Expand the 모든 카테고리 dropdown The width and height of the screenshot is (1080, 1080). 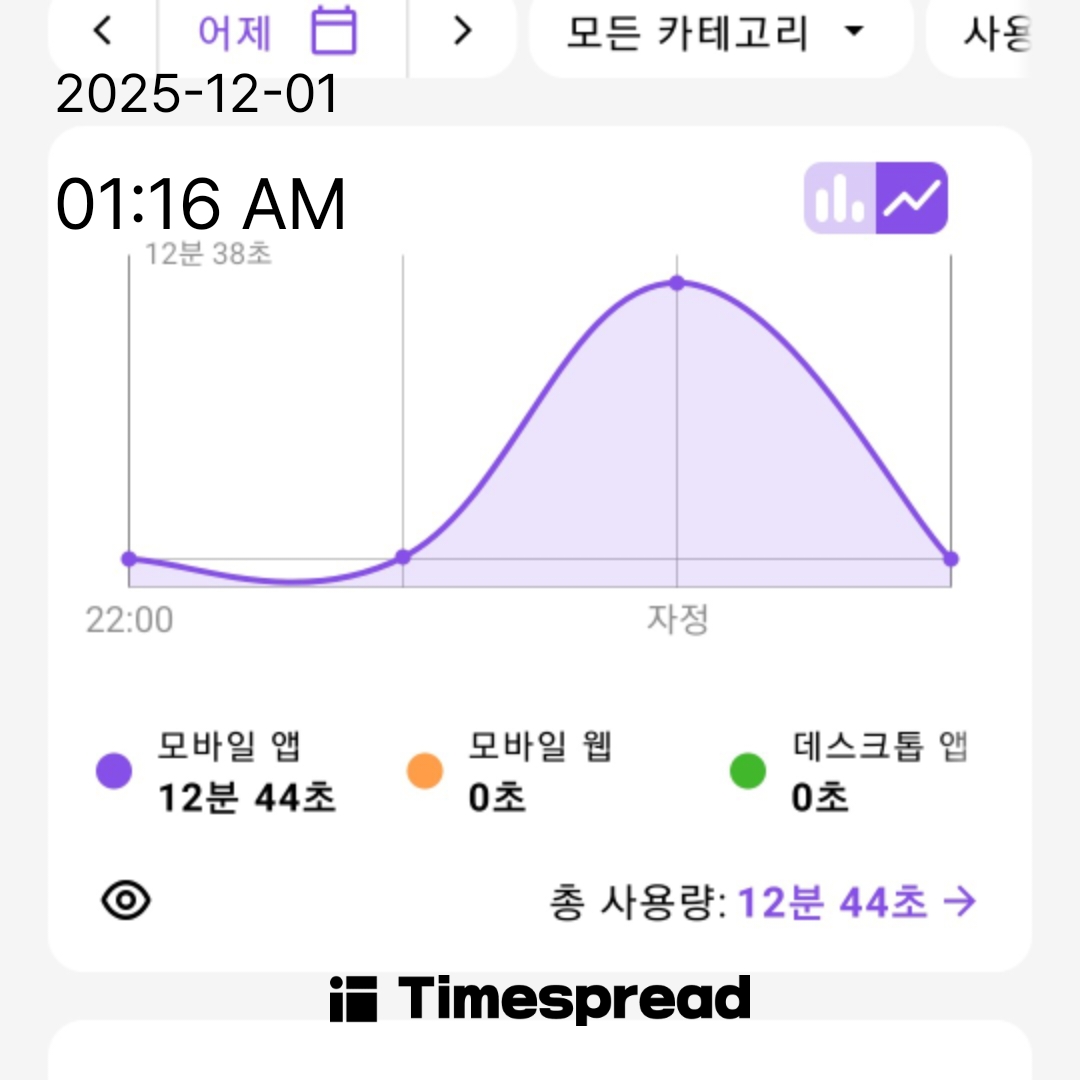pos(715,32)
